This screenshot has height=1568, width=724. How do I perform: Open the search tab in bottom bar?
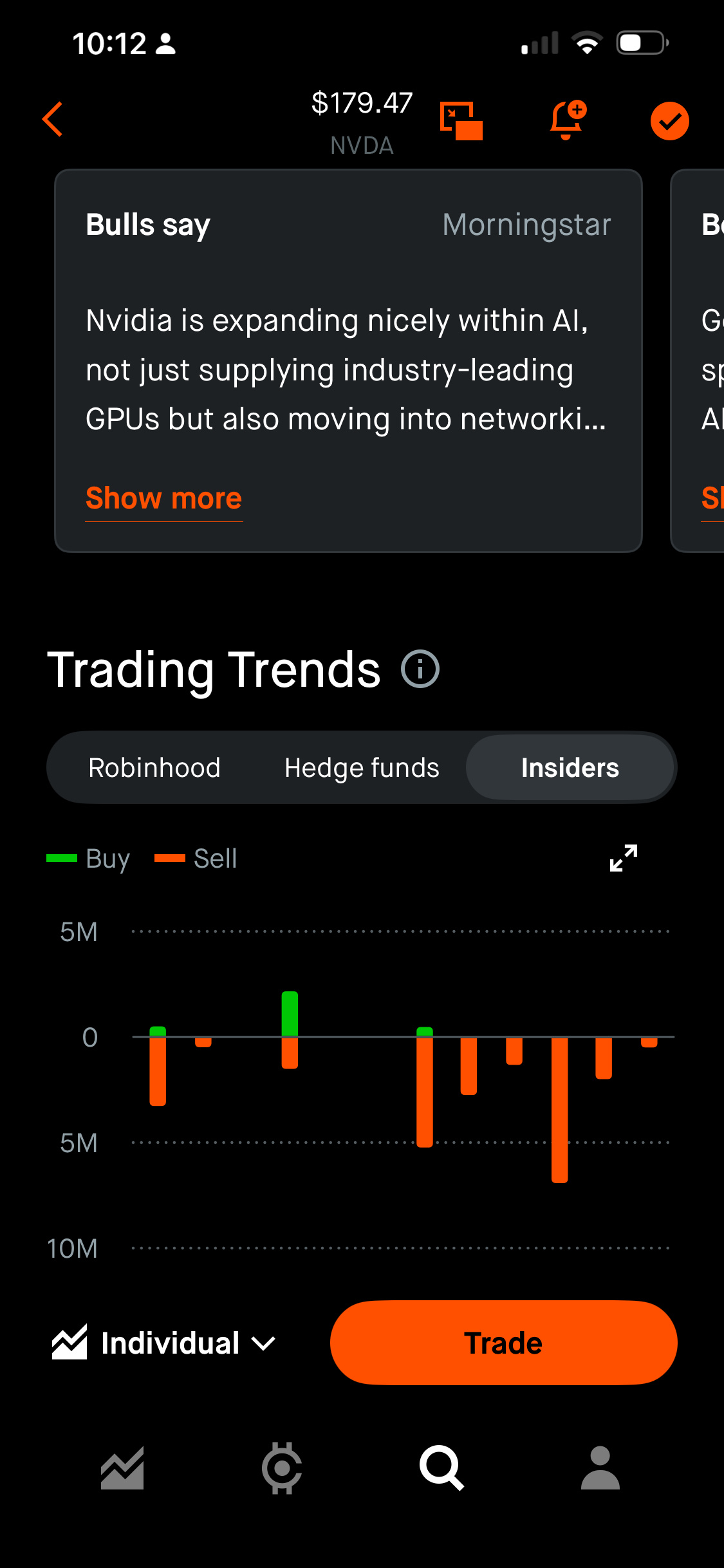pyautogui.click(x=441, y=1468)
